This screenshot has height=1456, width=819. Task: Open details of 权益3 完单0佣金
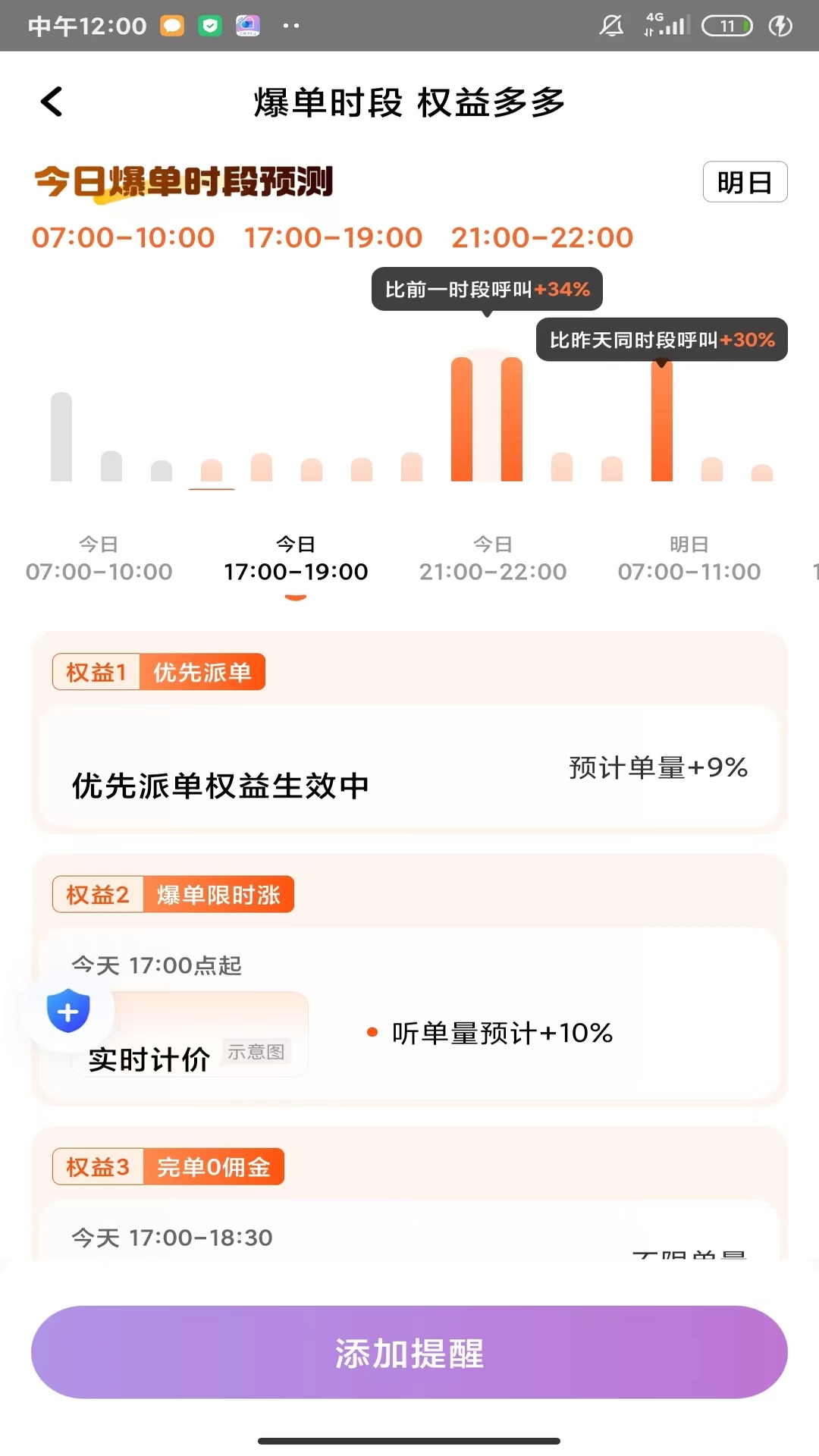pyautogui.click(x=168, y=1166)
